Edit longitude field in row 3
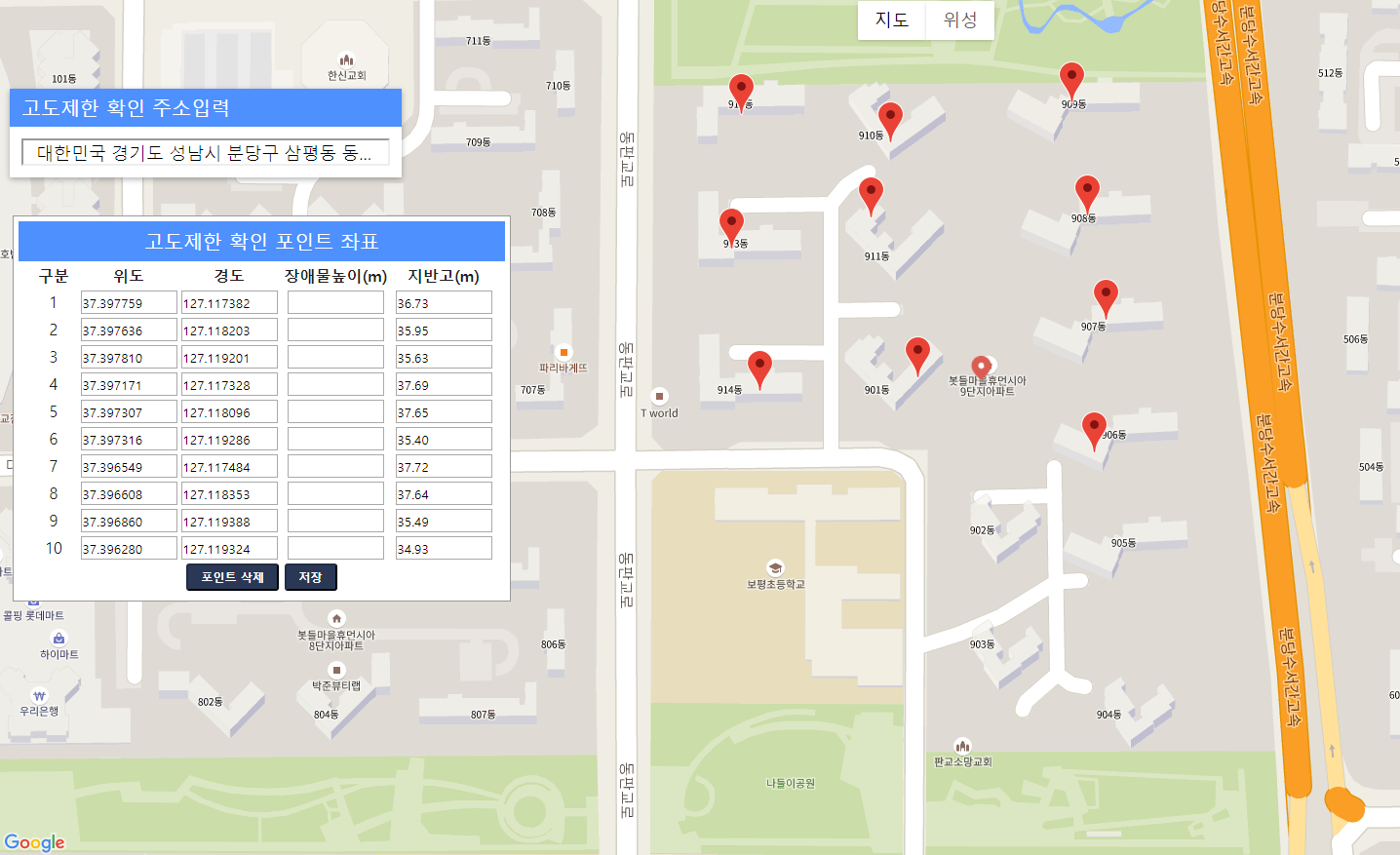Viewport: 1400px width, 855px height. coord(229,358)
